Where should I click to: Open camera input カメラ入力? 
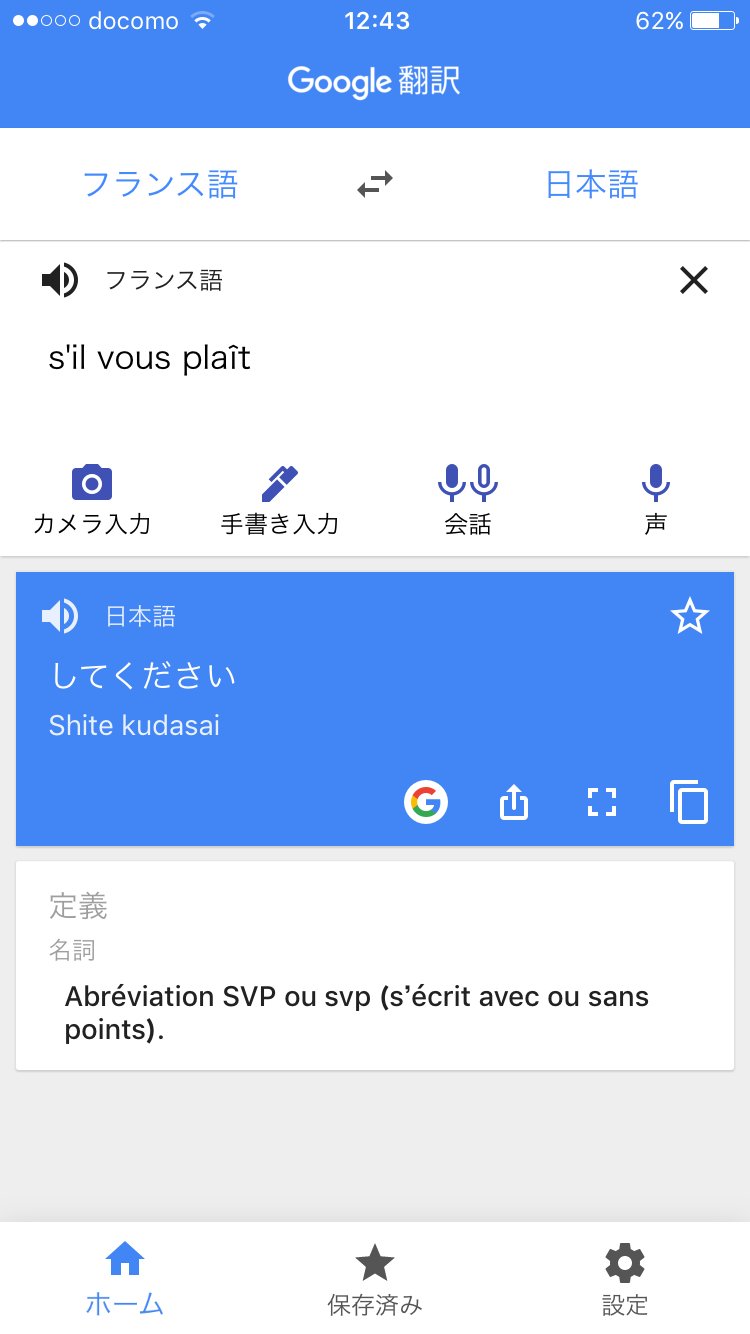click(92, 500)
